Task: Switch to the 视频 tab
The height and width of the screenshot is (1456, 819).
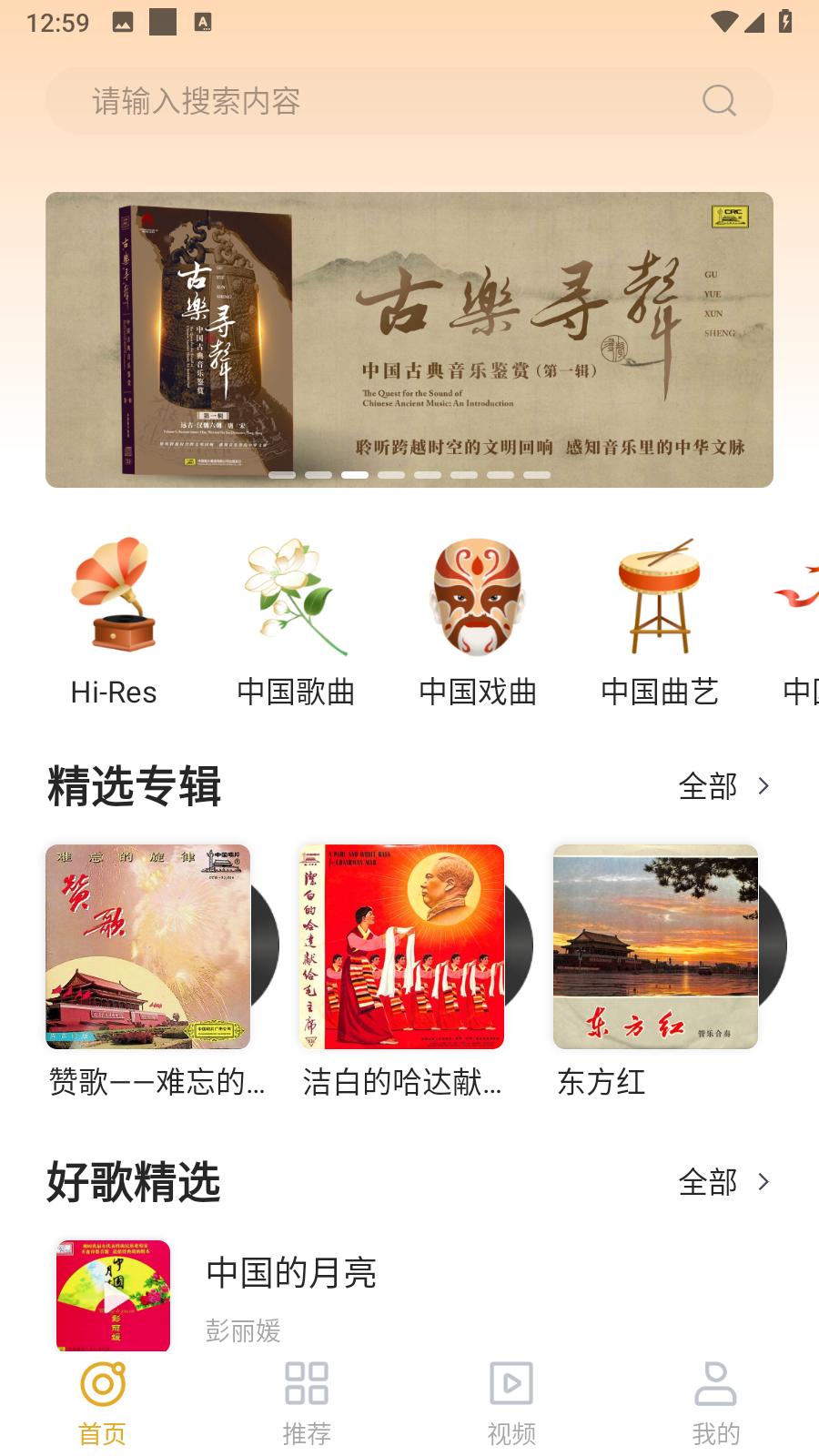Action: coord(511,1403)
